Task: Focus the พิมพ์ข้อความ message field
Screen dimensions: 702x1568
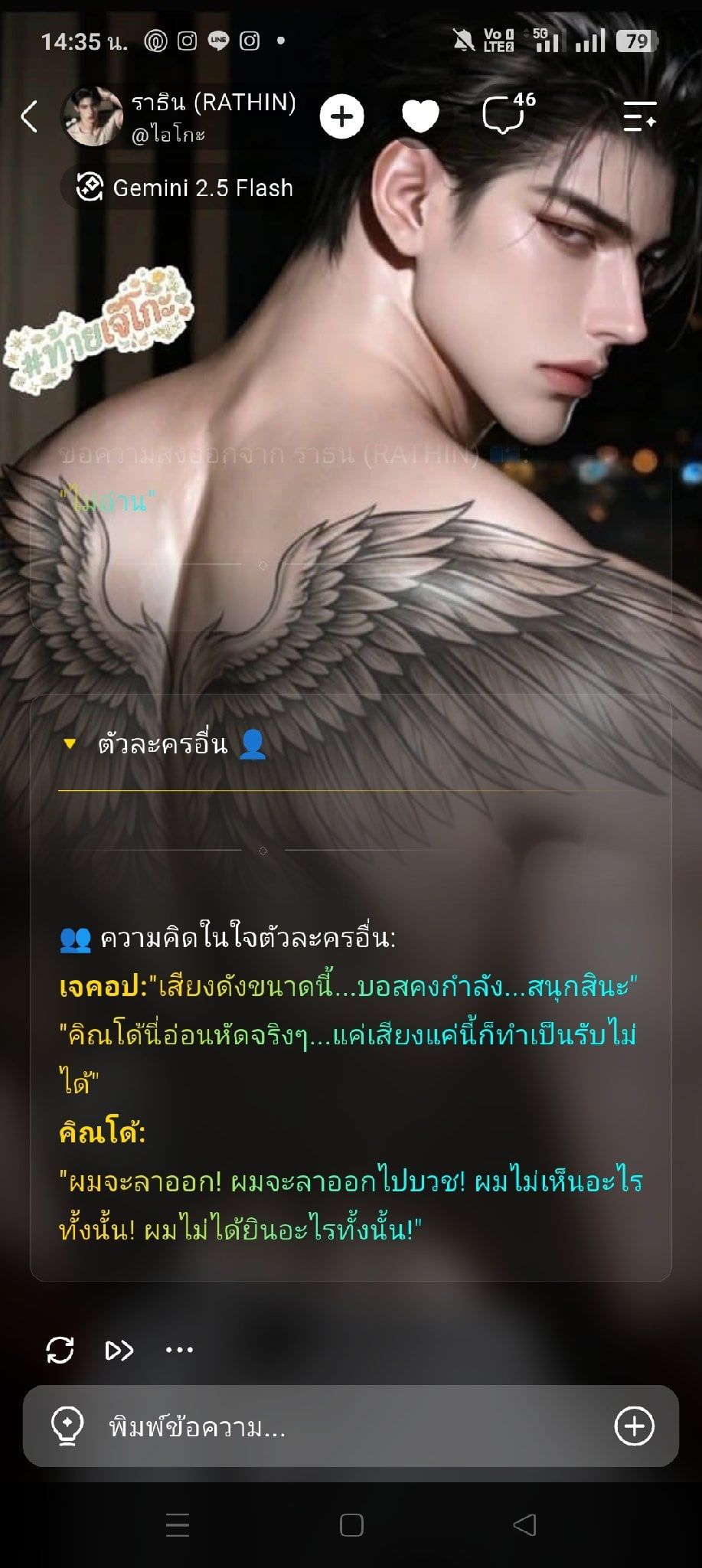Action: (351, 1426)
